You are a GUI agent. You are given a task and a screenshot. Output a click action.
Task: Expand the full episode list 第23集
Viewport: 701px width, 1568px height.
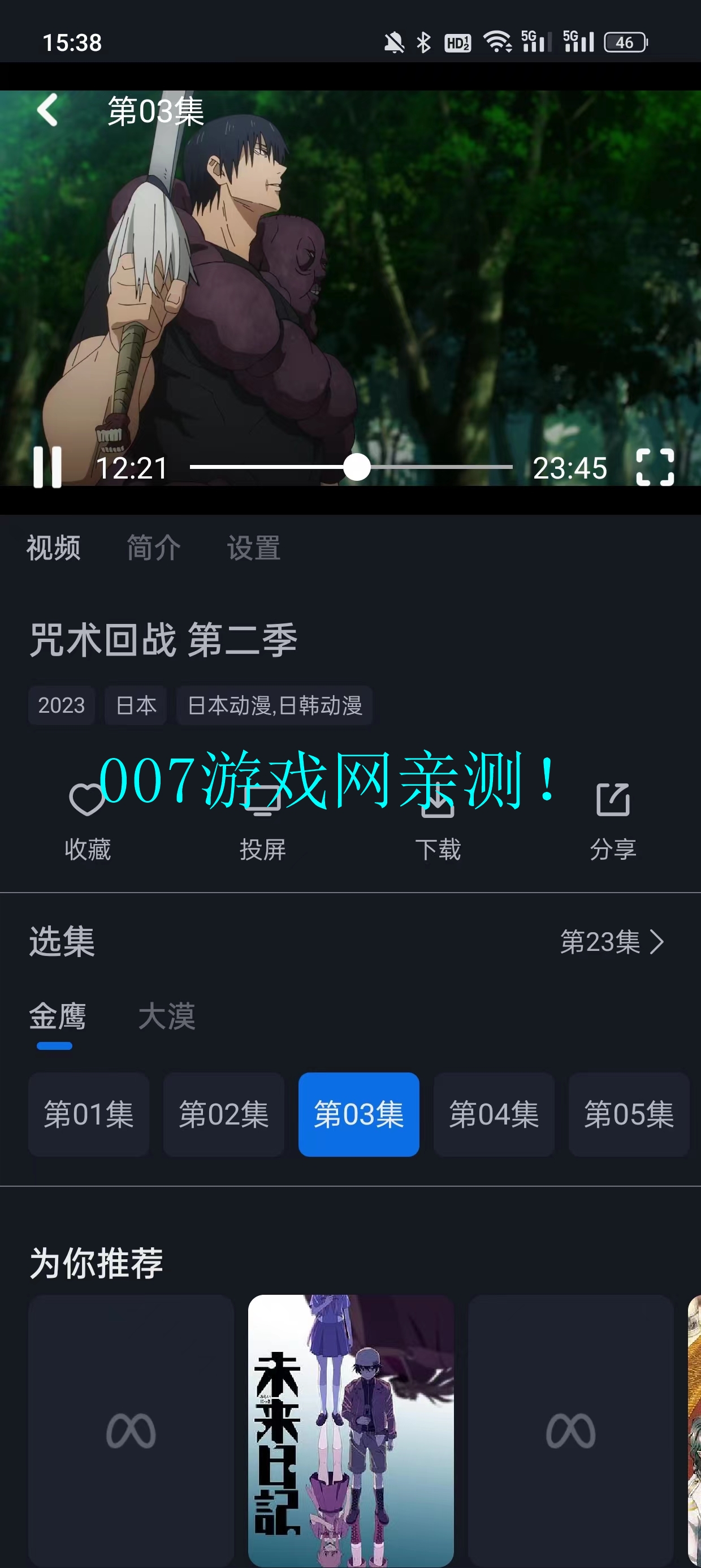(x=612, y=942)
